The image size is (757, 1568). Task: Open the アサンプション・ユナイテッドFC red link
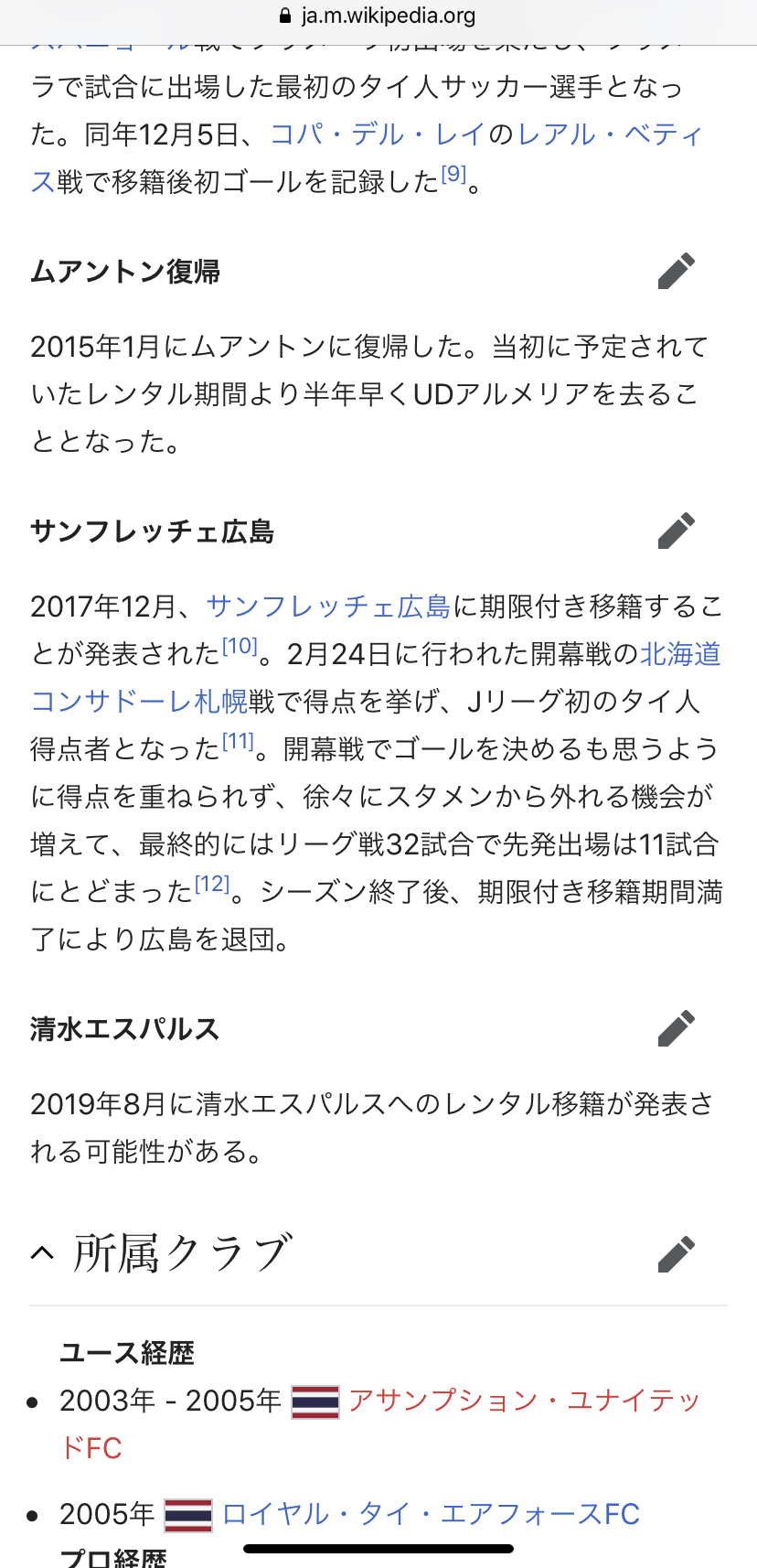pyautogui.click(x=524, y=1401)
